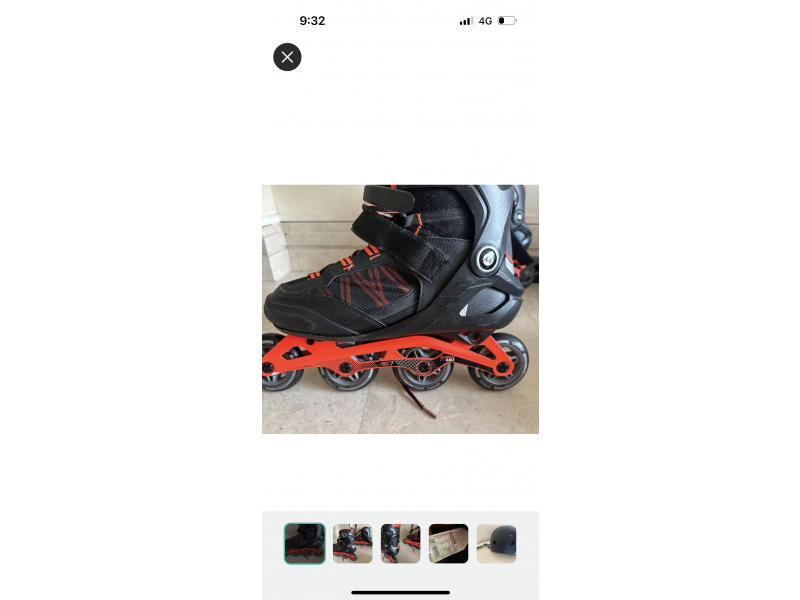The image size is (800, 600).
Task: Show the label photo thumbnail
Action: (448, 543)
